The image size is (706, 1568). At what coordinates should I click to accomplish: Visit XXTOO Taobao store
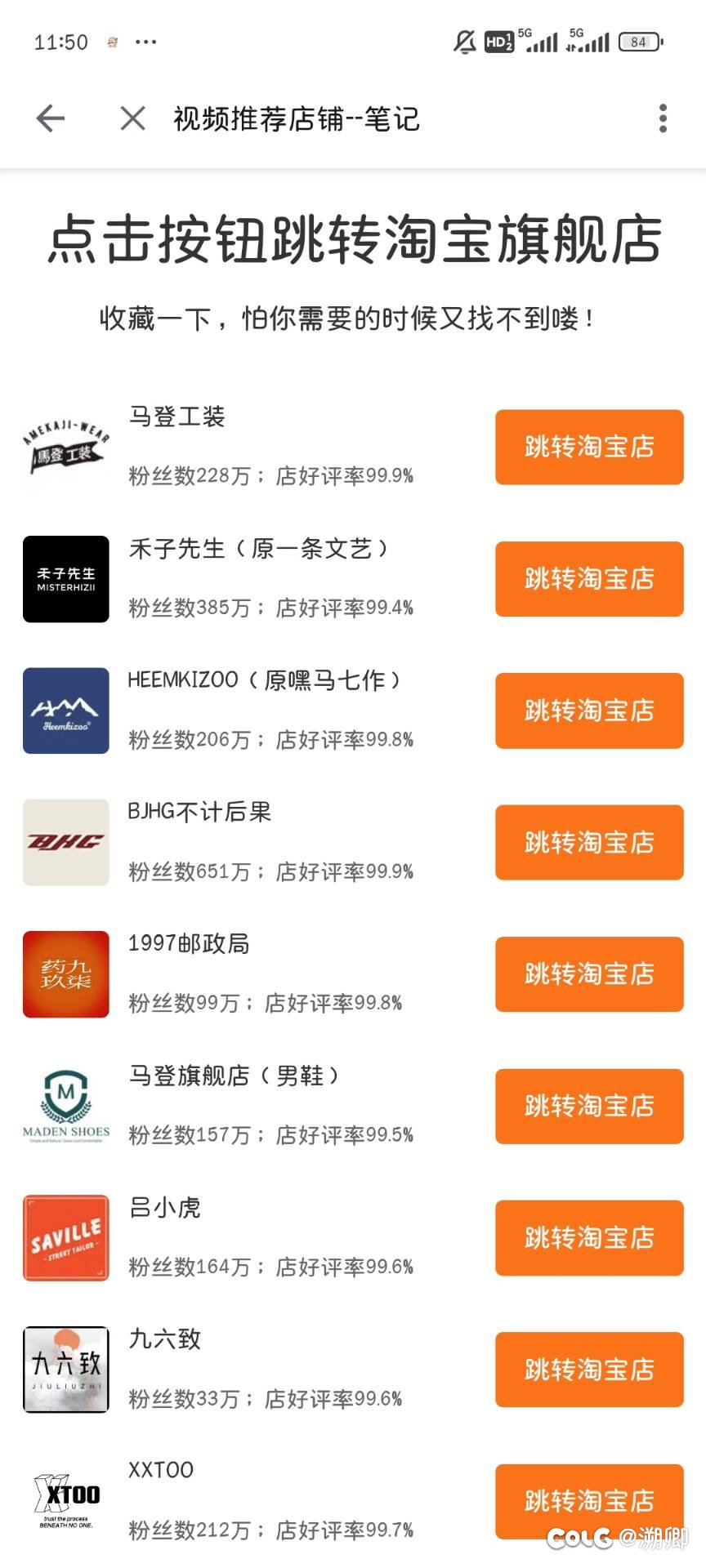tap(589, 1502)
